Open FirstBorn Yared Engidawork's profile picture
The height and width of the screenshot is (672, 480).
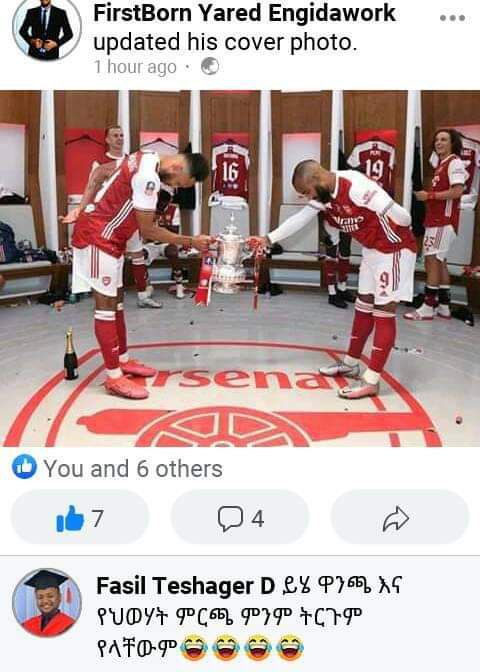pos(47,29)
